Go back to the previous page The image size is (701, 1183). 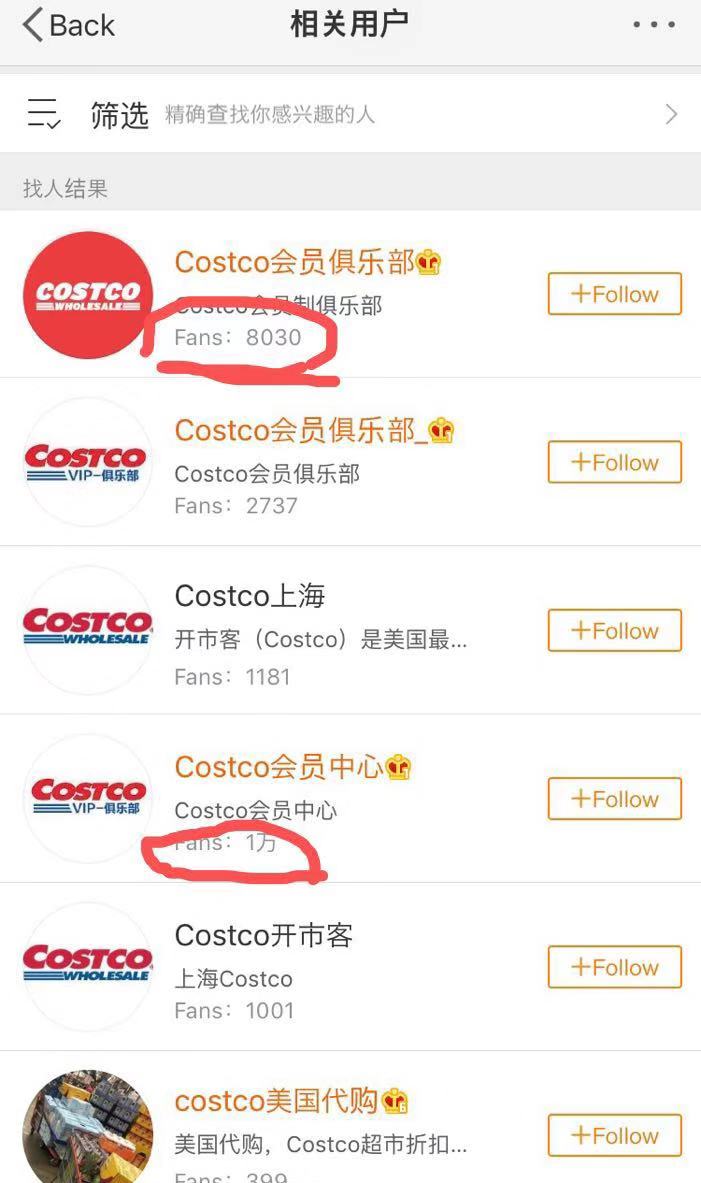click(68, 25)
